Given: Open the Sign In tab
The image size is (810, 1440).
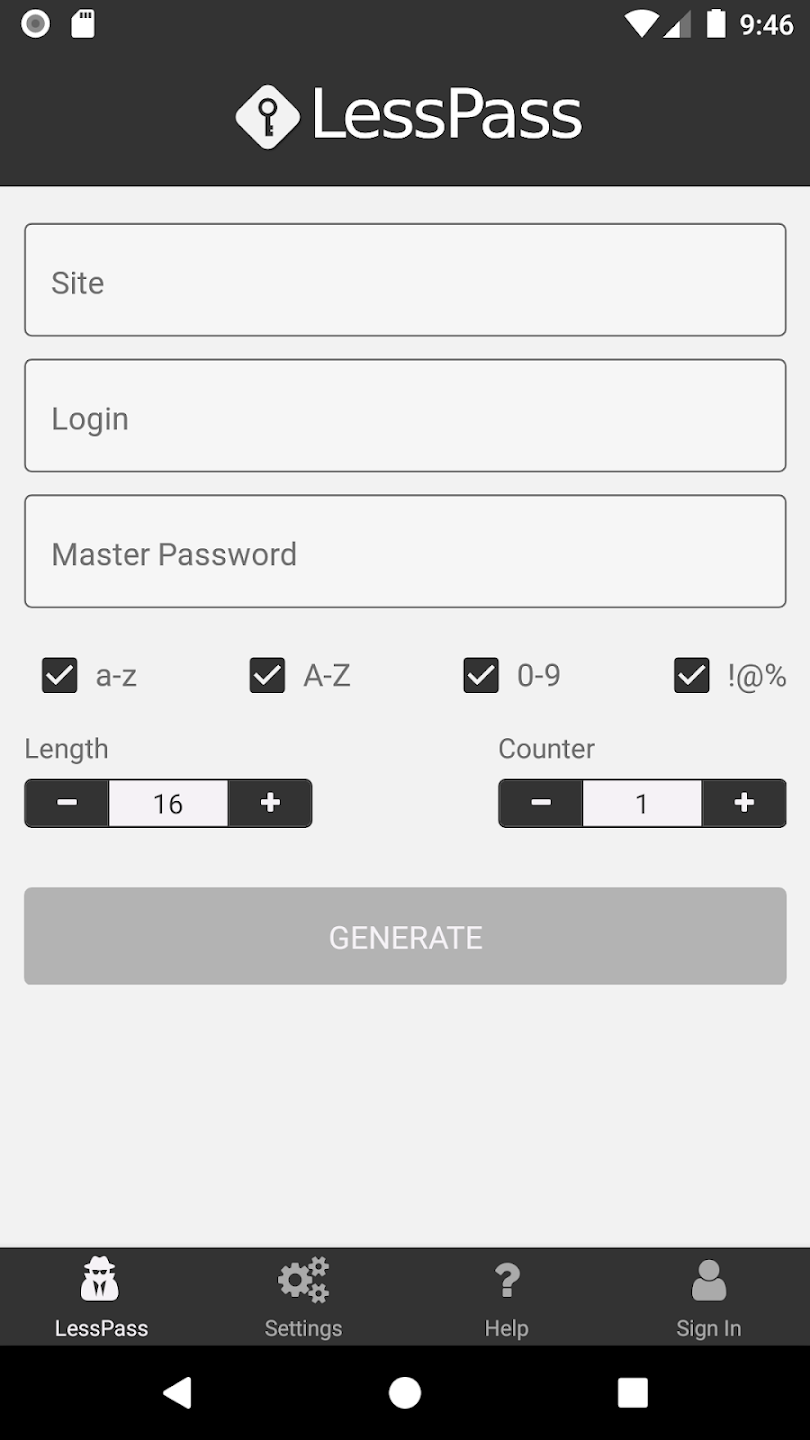Looking at the screenshot, I should coord(708,1297).
